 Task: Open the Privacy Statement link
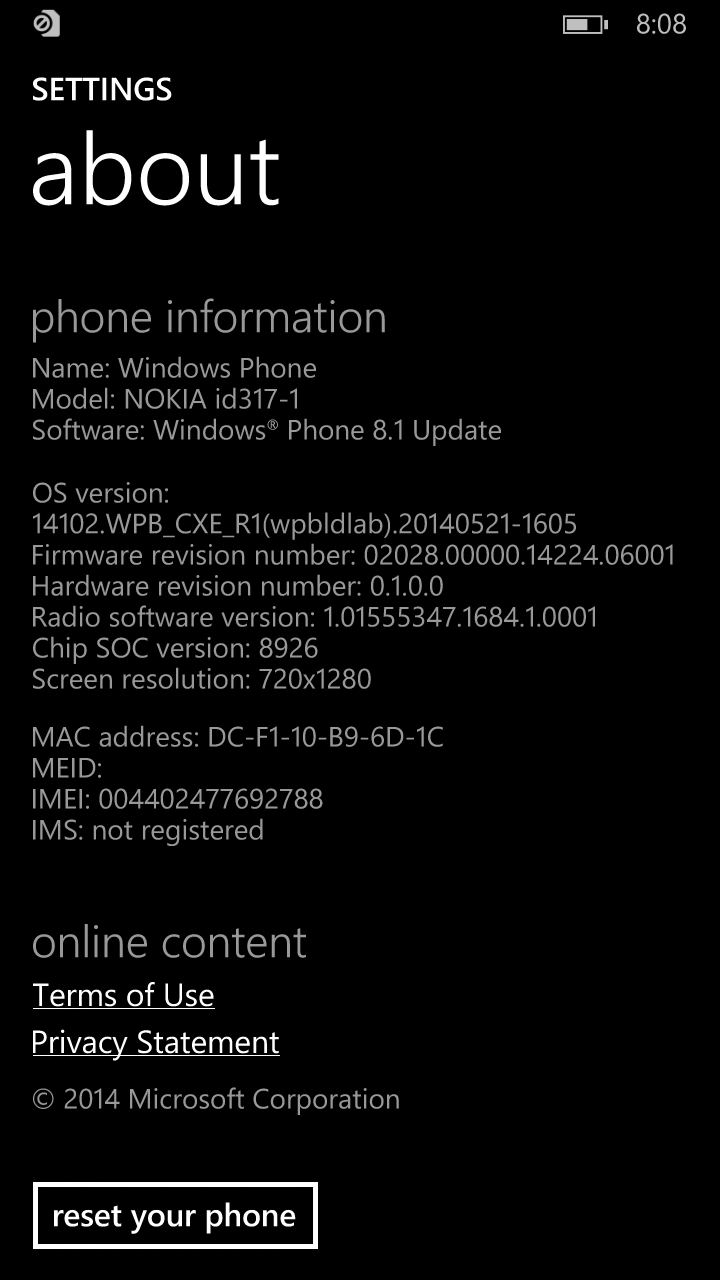point(155,1042)
